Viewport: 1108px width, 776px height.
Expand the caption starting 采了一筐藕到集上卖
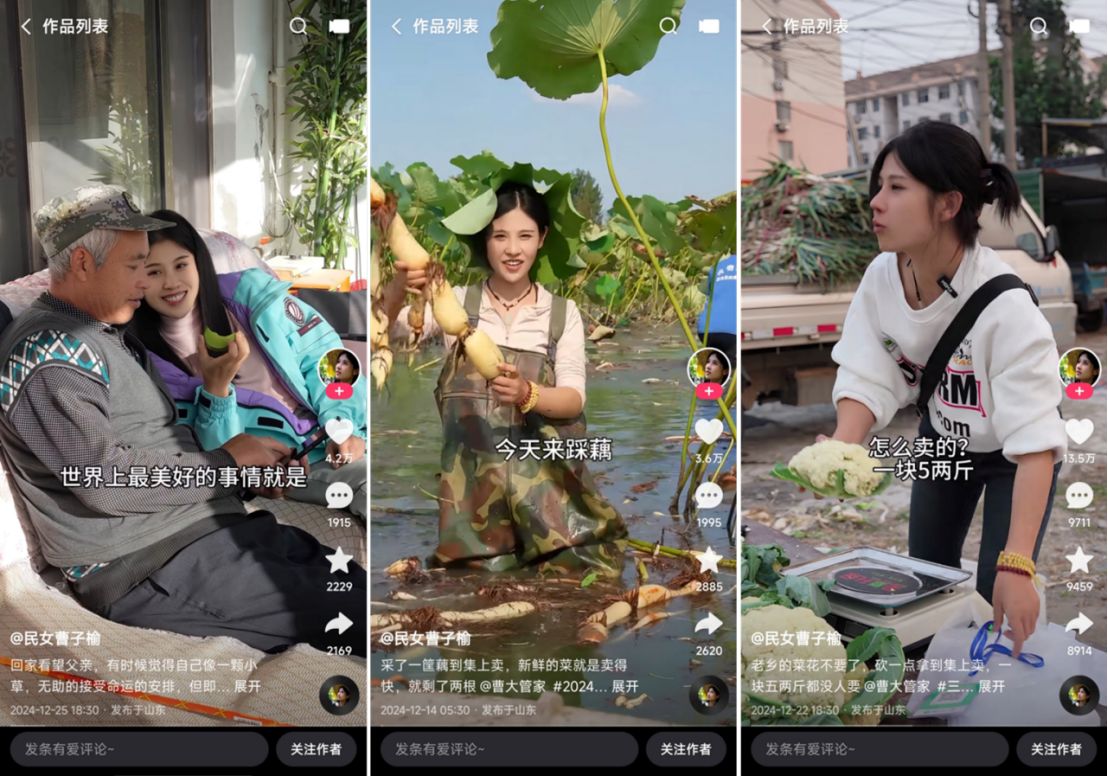pos(625,687)
